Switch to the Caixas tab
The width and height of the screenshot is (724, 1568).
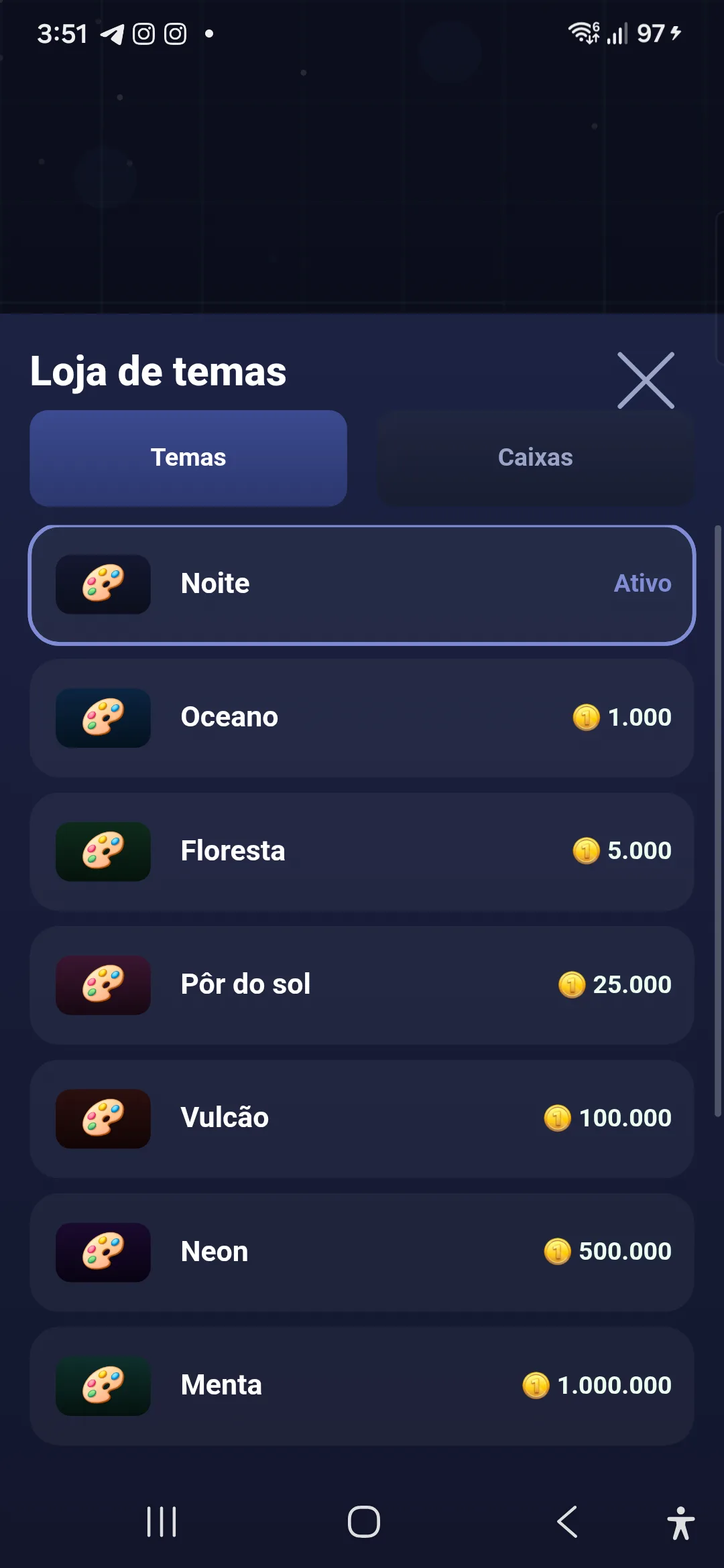(535, 458)
